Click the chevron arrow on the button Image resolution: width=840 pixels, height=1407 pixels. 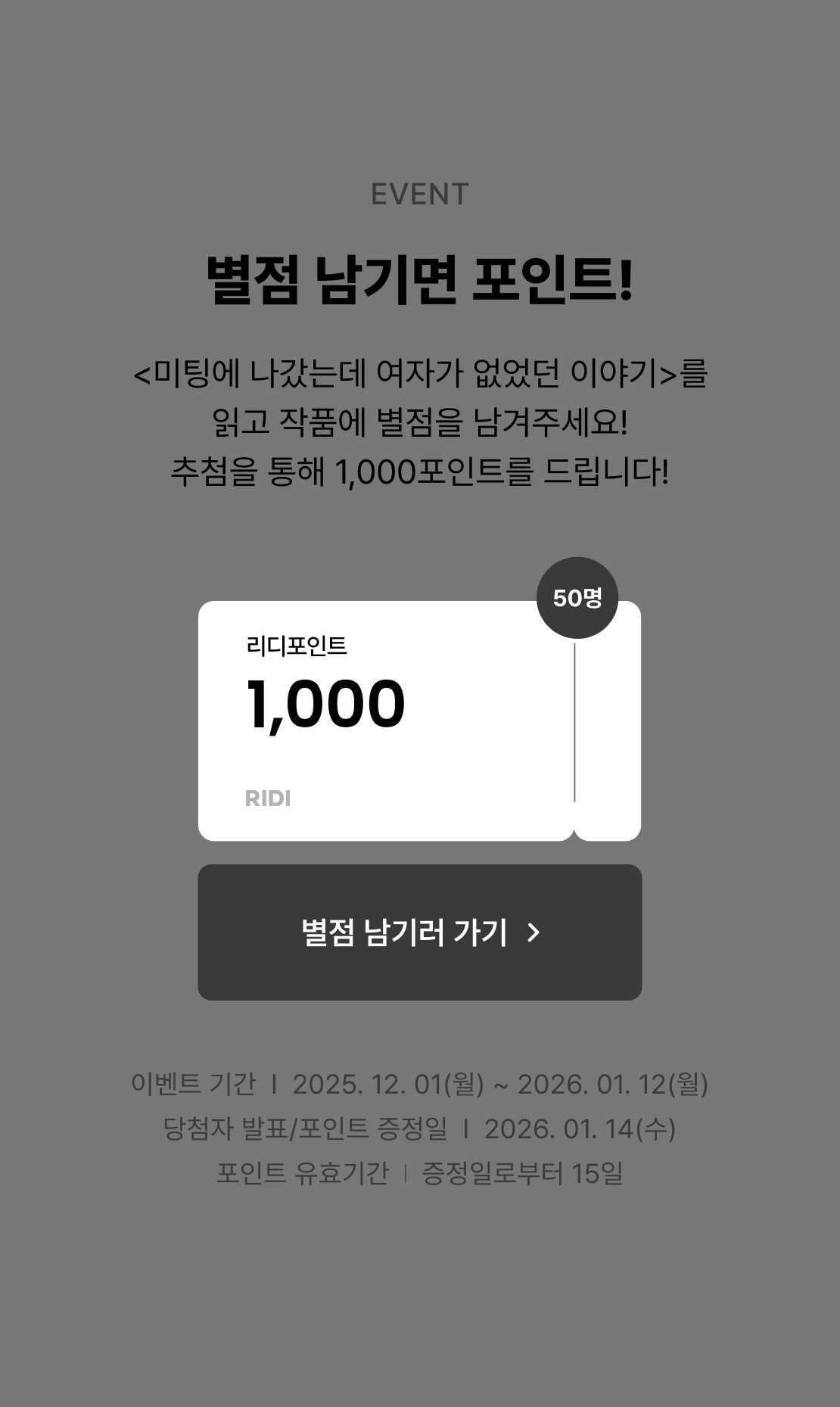coord(535,932)
